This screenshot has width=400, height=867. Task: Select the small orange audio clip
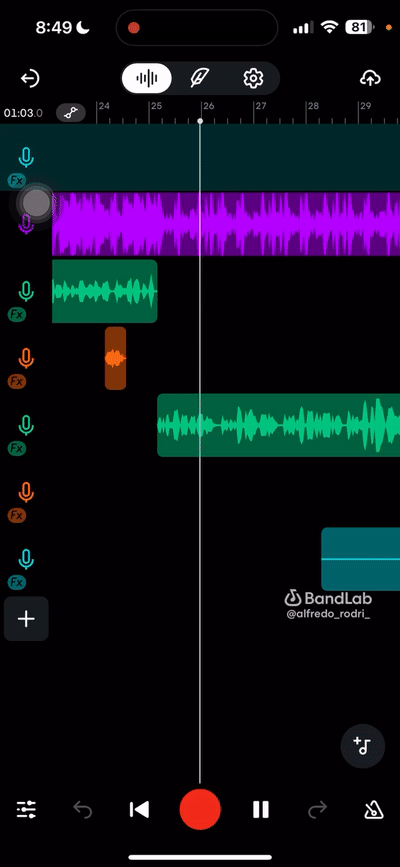115,358
